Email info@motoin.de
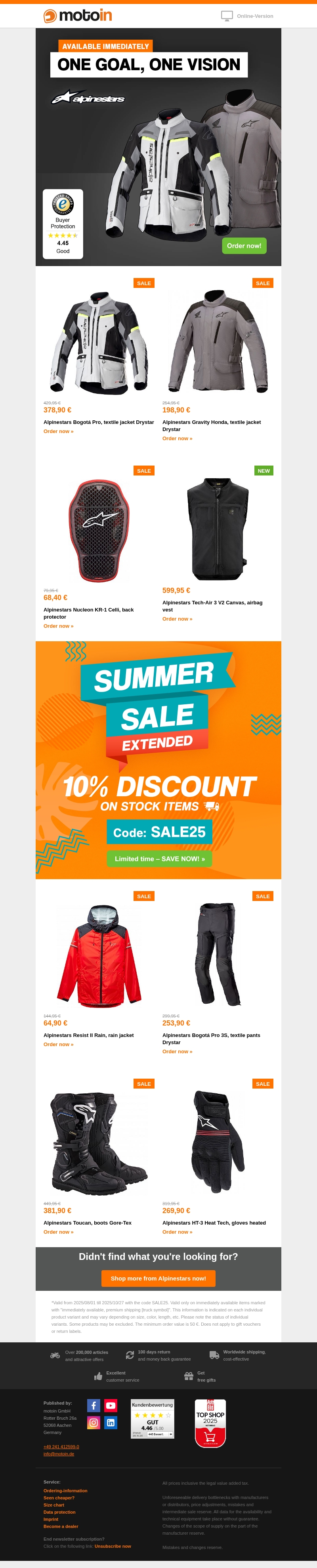317x1568 pixels. [x=58, y=1453]
